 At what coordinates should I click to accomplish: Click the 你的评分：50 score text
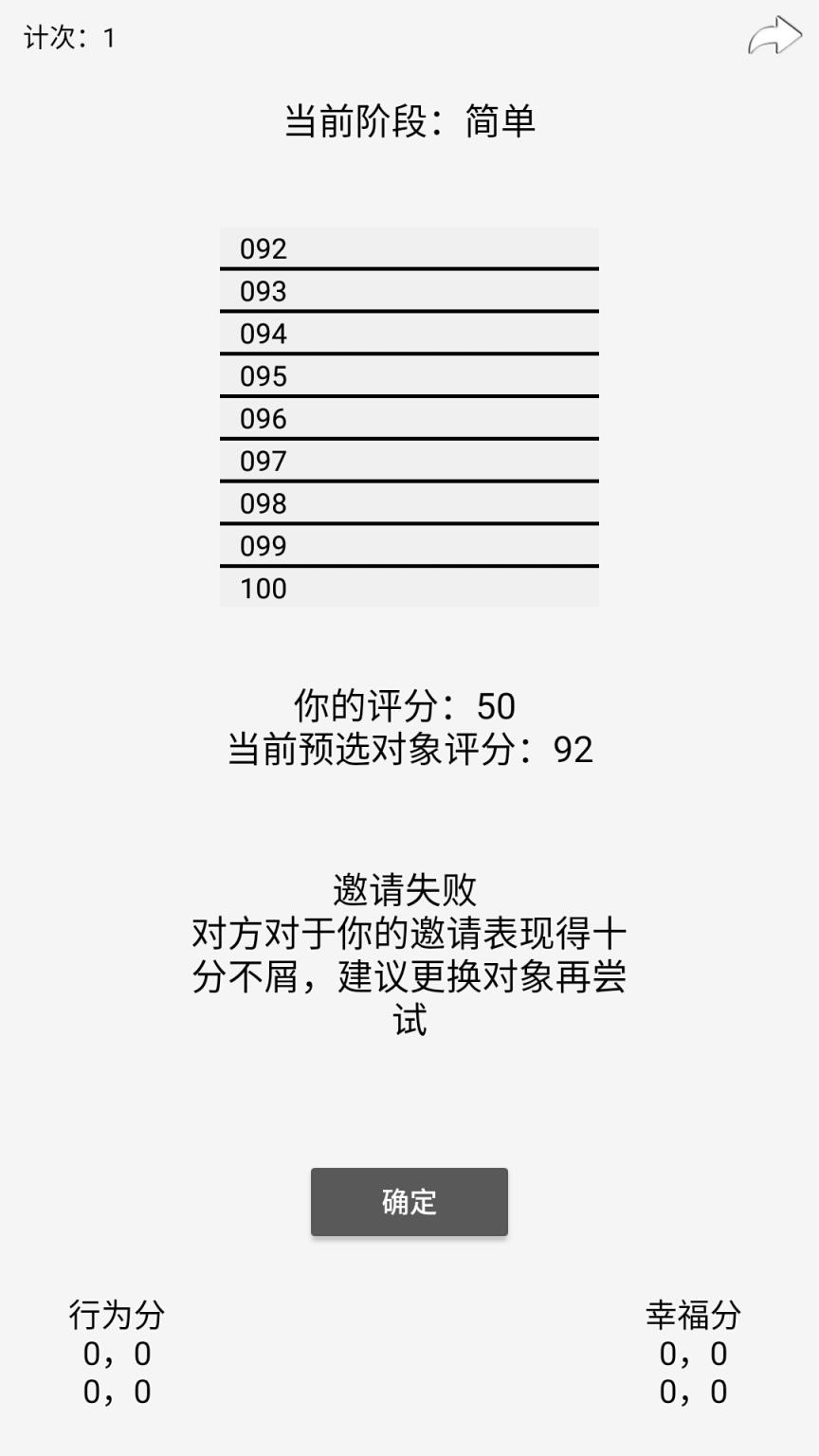(409, 704)
